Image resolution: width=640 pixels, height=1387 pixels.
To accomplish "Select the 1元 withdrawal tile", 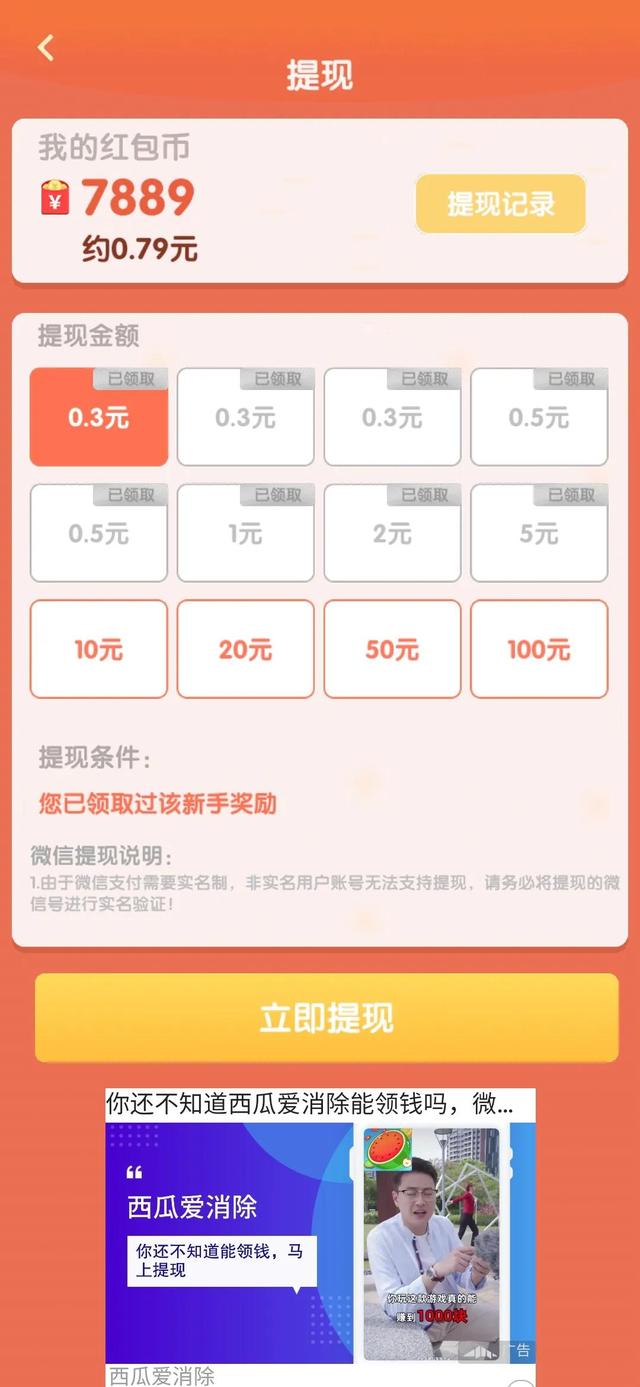I will click(245, 534).
